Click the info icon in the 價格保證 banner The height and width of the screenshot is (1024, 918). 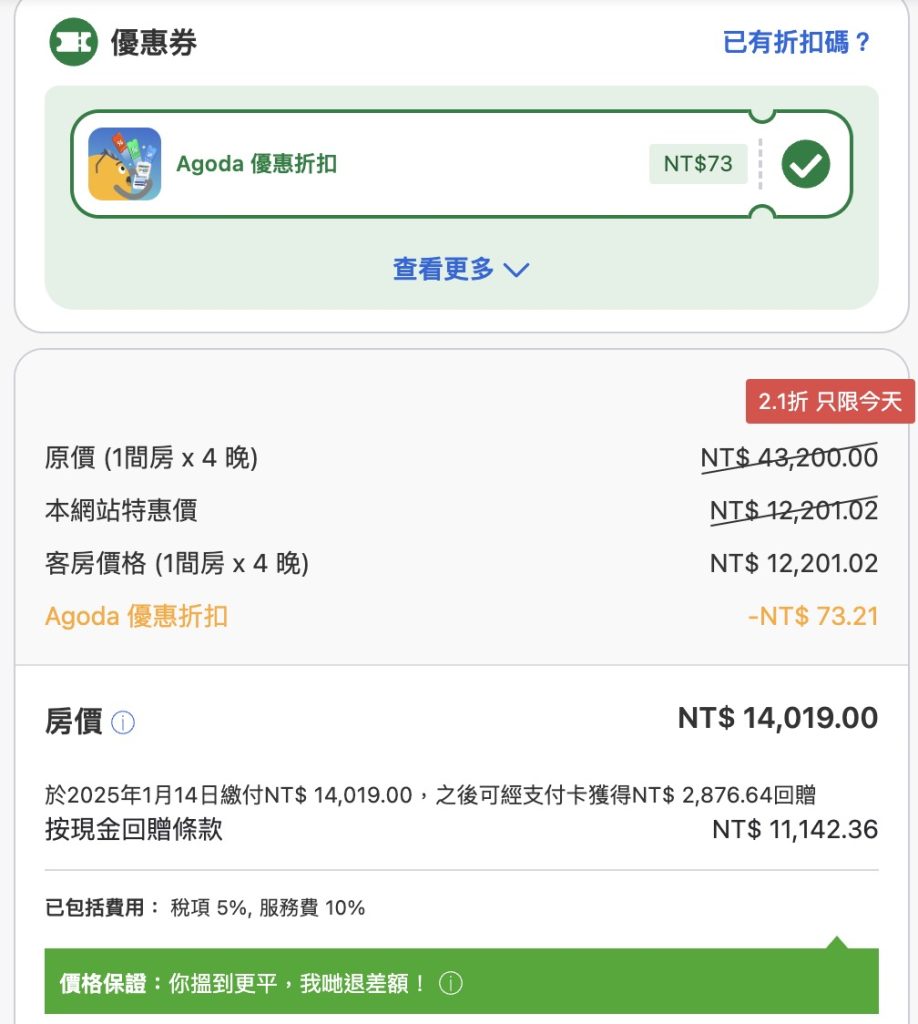coord(451,984)
